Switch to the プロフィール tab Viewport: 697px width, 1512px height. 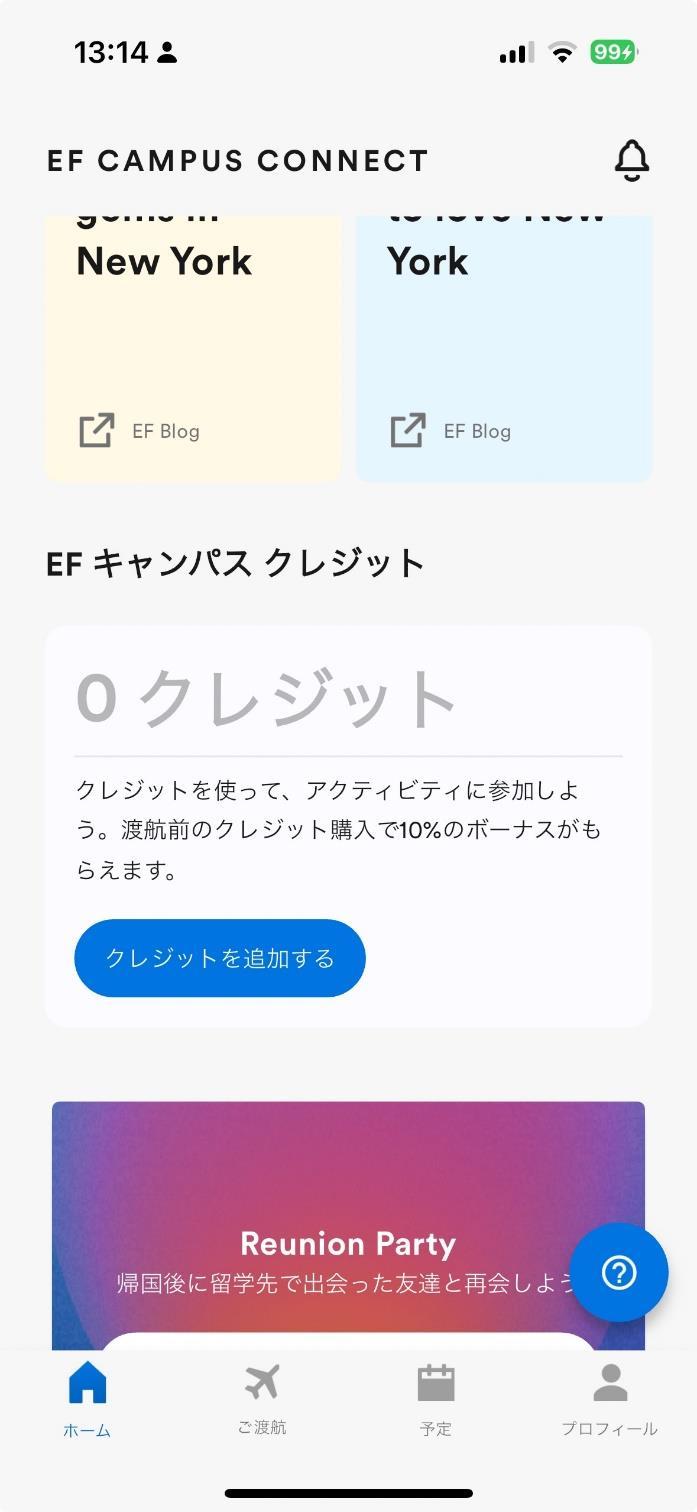click(x=609, y=1398)
